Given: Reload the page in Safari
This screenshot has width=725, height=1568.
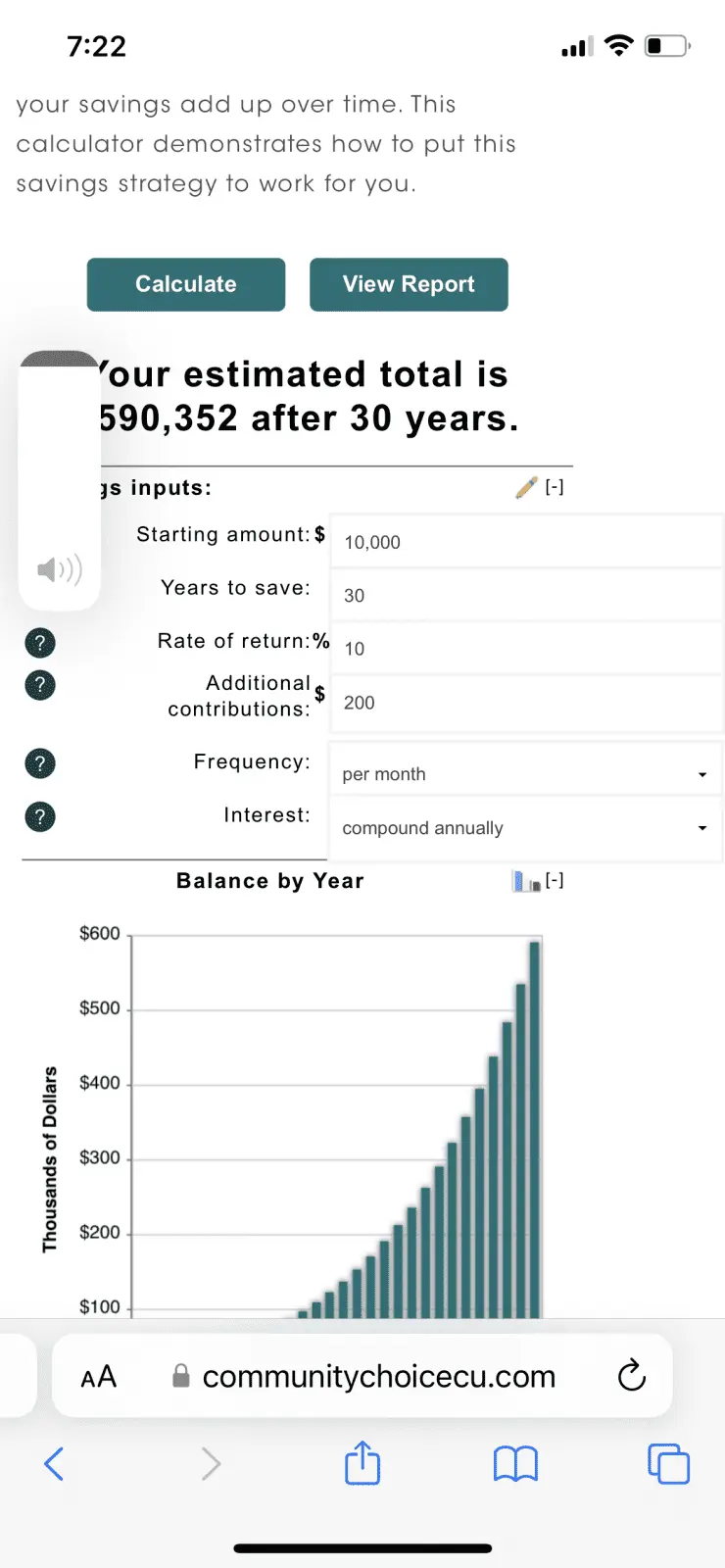Looking at the screenshot, I should click(x=632, y=1376).
